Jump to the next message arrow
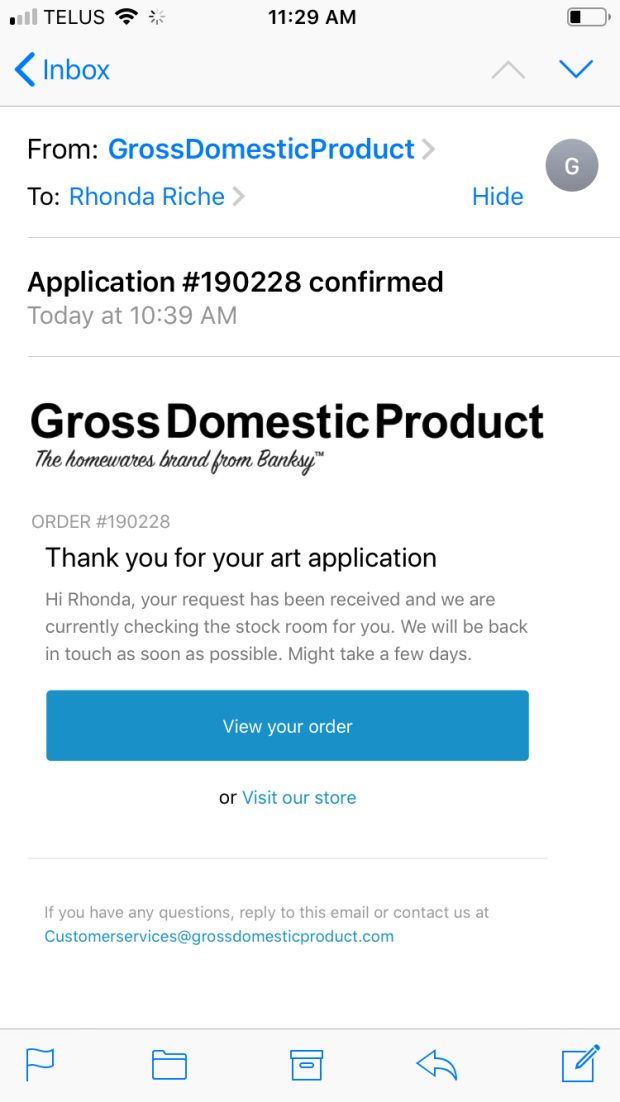620x1102 pixels. (x=576, y=69)
